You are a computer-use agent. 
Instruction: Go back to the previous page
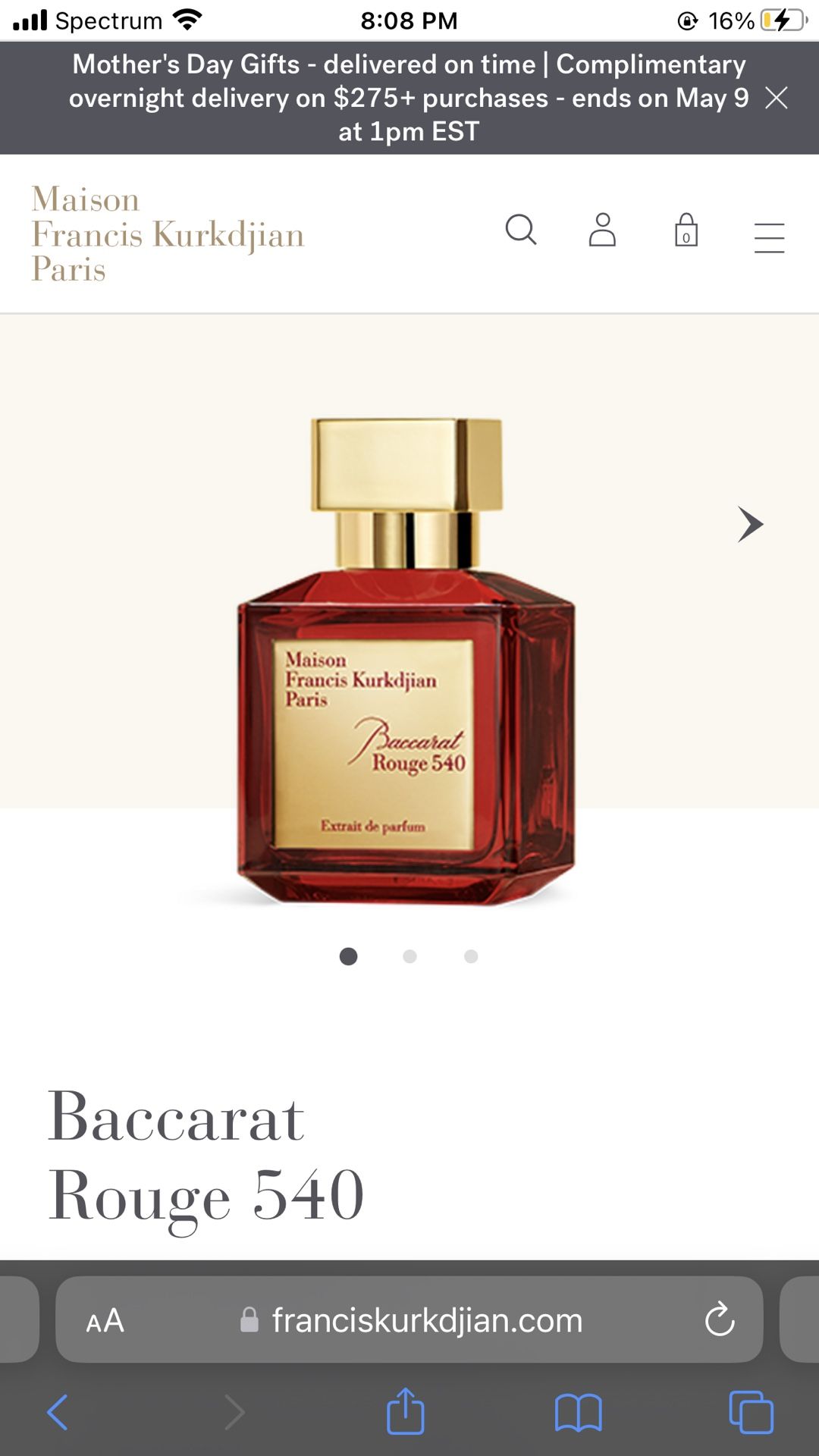pos(58,1412)
